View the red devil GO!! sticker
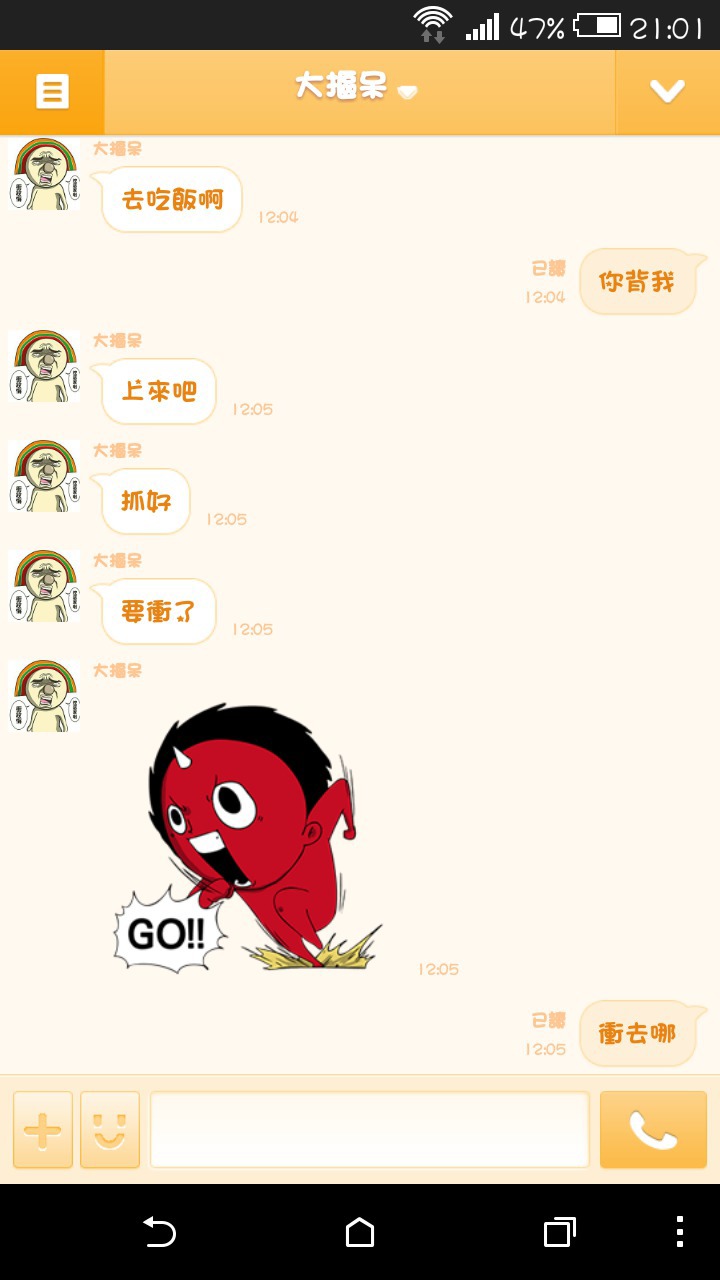This screenshot has height=1280, width=720. (x=247, y=838)
